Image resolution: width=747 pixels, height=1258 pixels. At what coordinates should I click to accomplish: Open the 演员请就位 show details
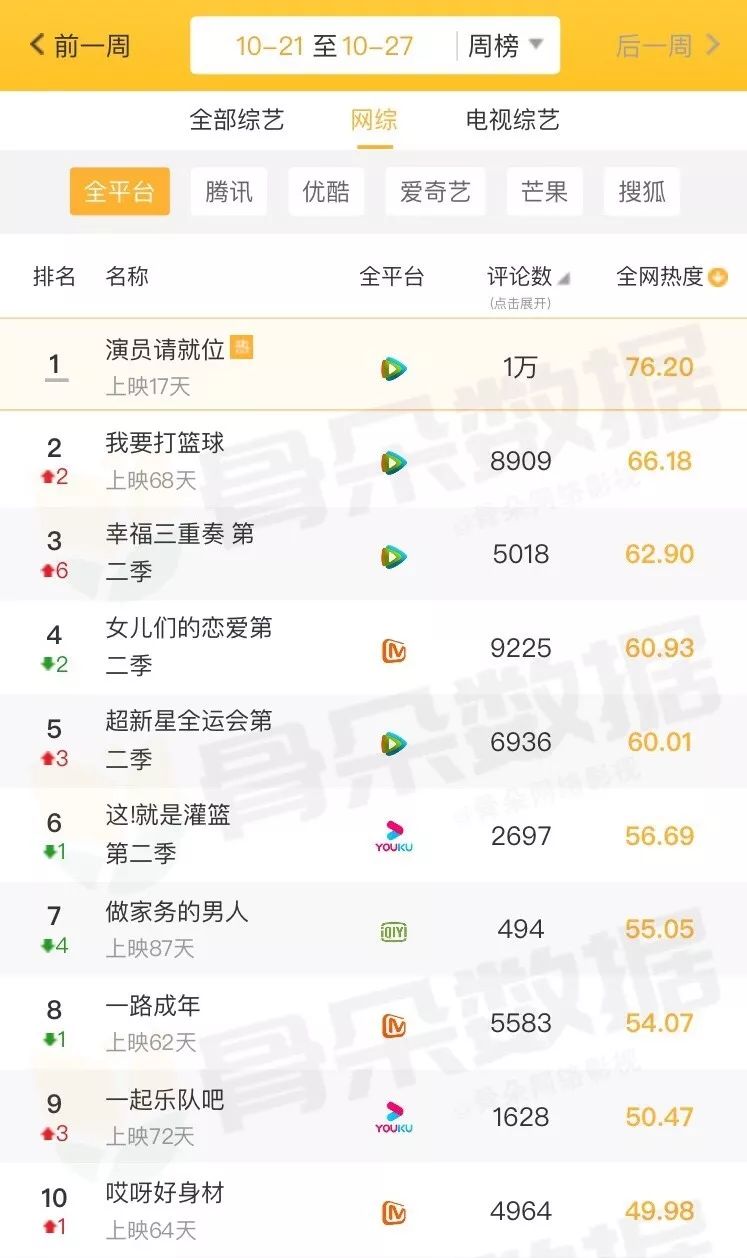pos(166,349)
